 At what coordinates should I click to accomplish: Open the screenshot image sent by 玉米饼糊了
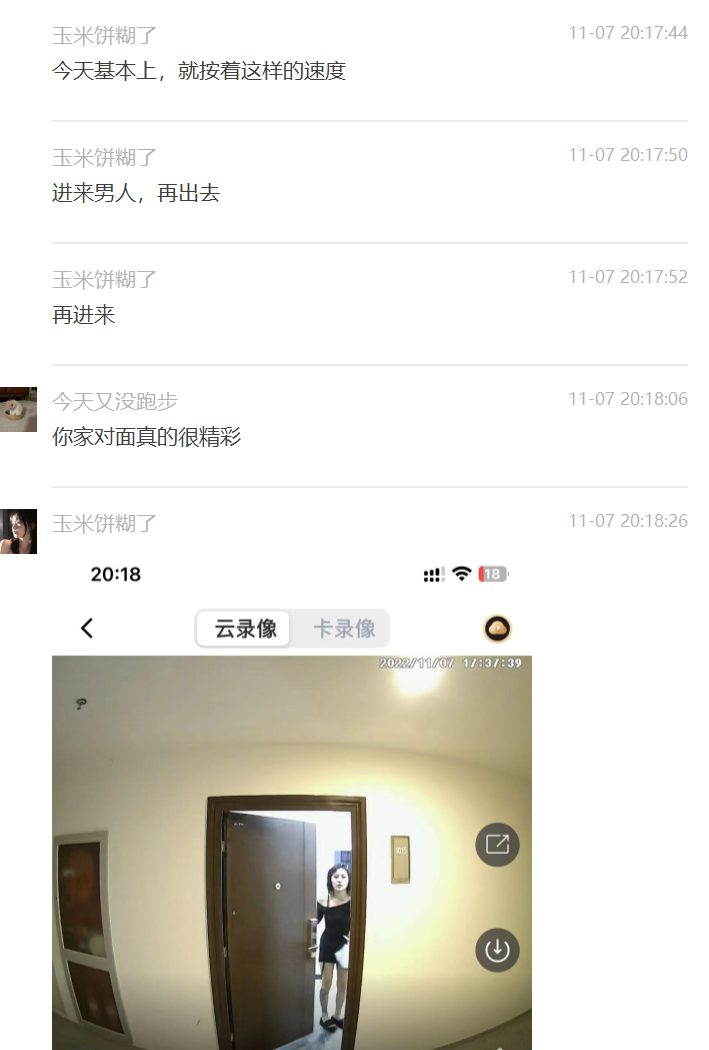pos(291,800)
